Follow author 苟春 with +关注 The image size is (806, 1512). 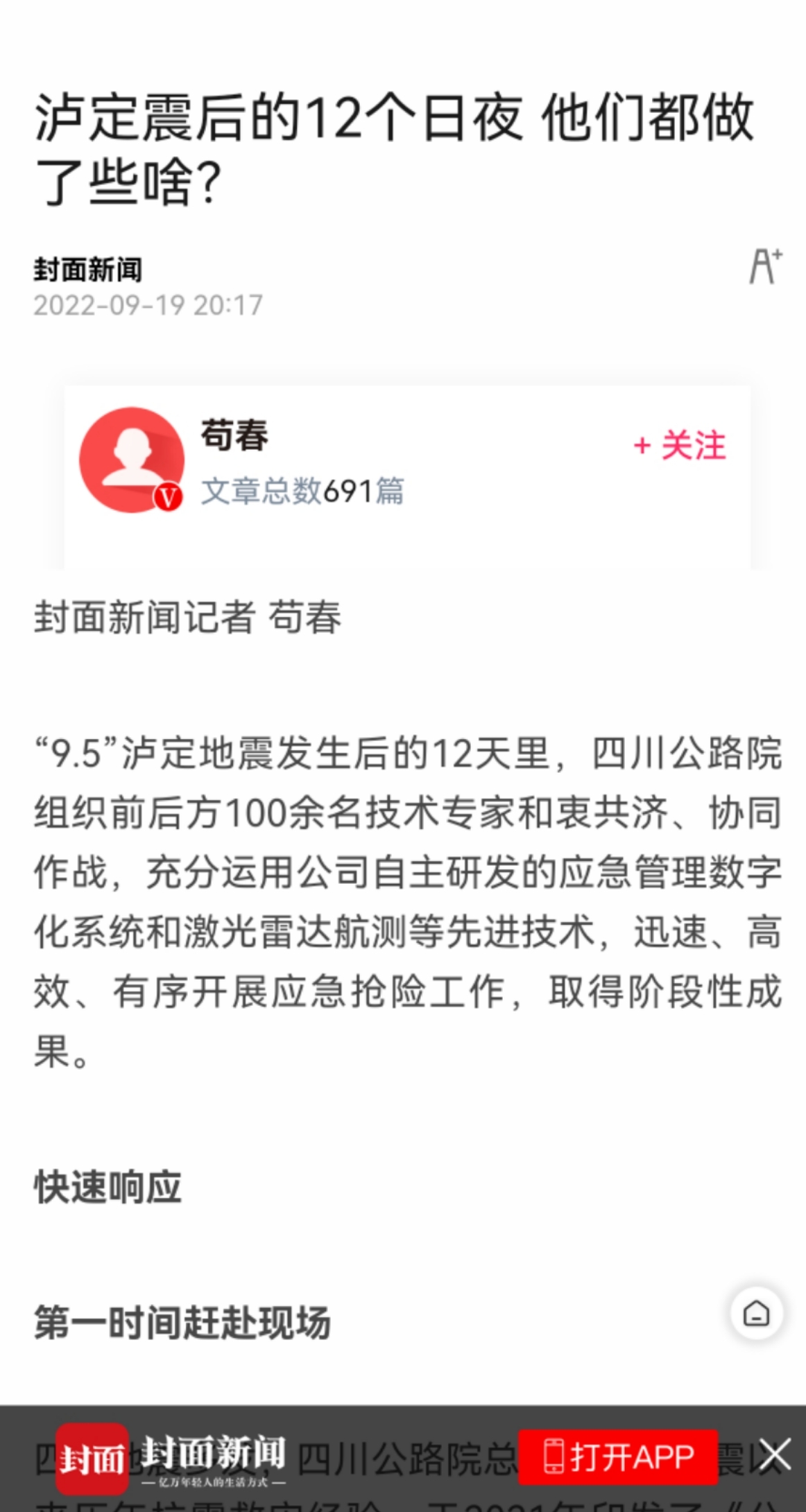click(x=680, y=445)
